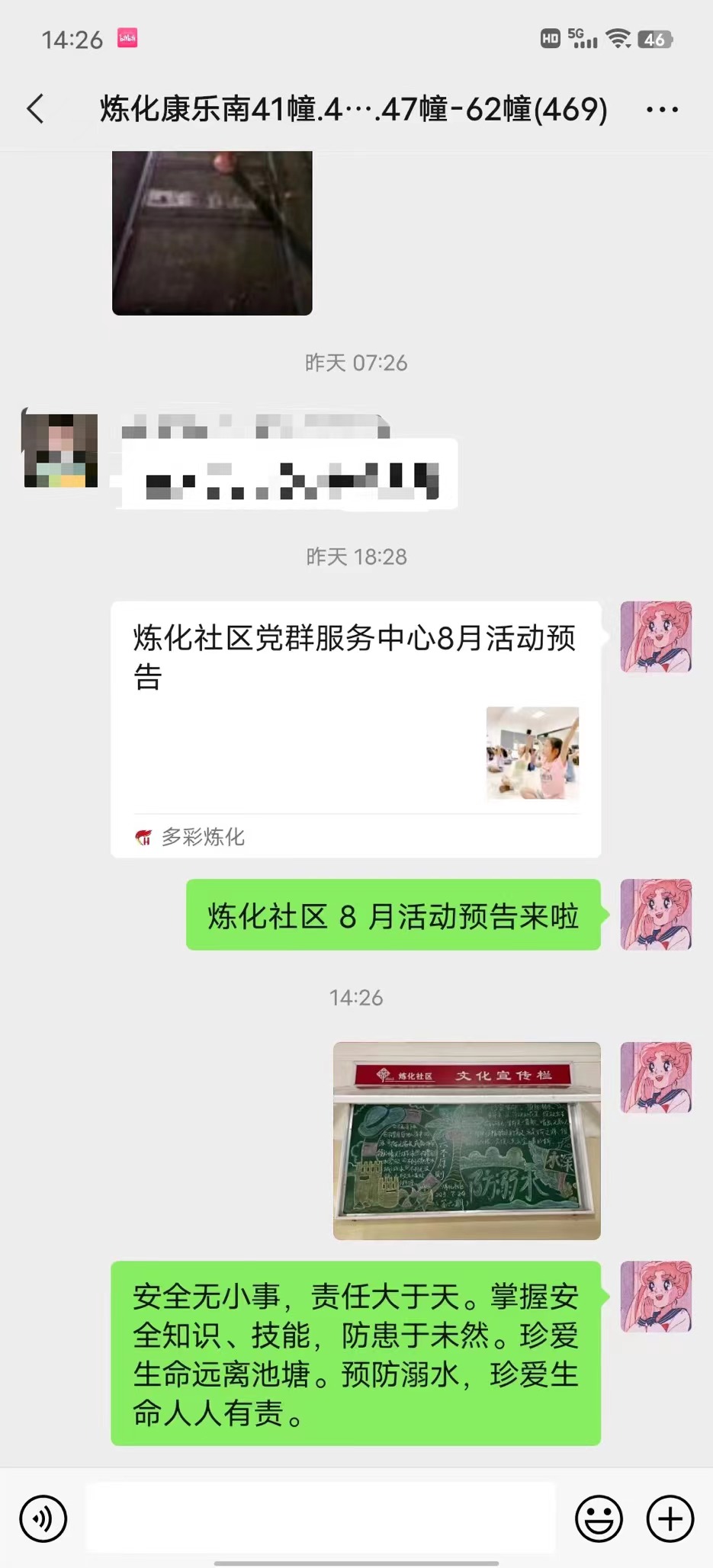Viewport: 713px width, 1568px height.
Task: Go back from the group chat
Action: point(36,109)
